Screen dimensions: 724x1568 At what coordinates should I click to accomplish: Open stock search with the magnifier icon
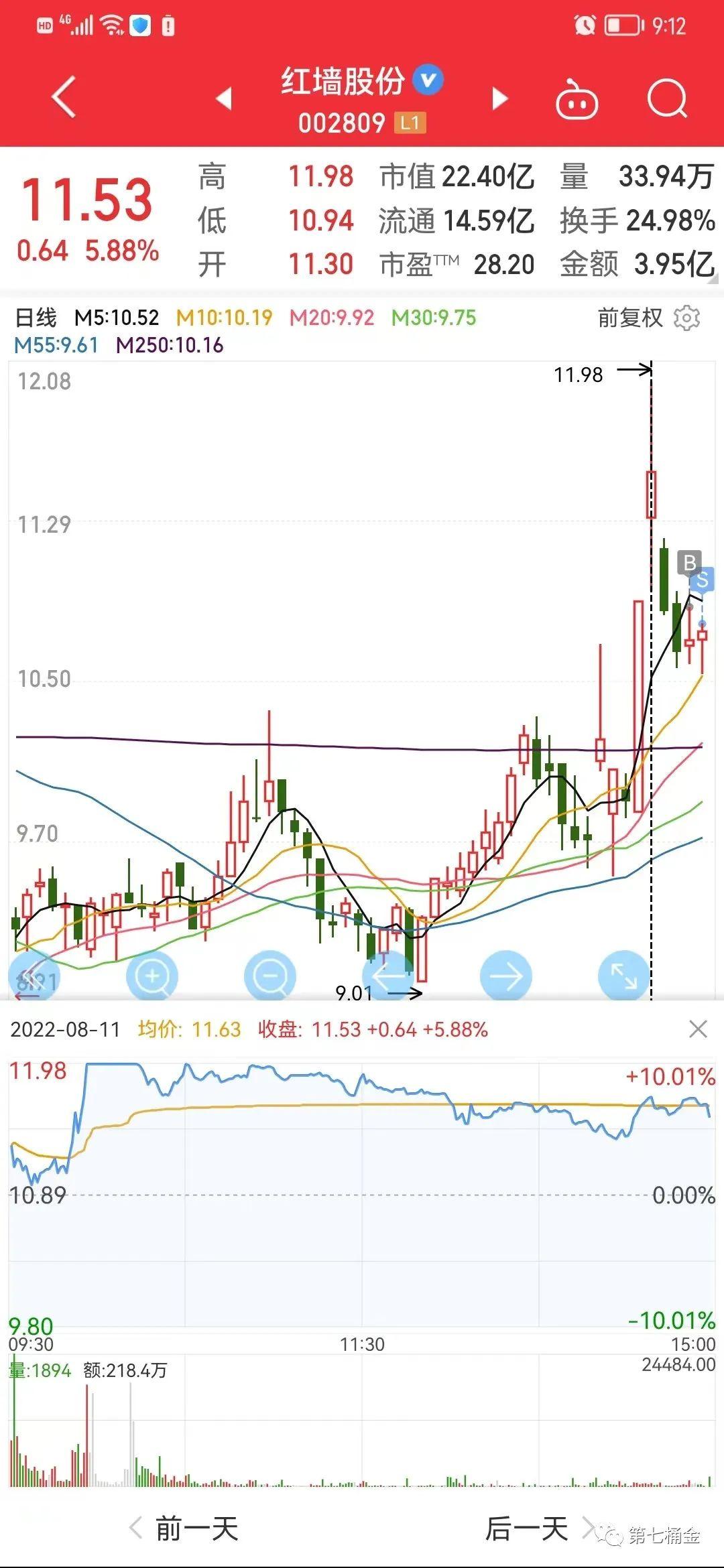[x=667, y=99]
